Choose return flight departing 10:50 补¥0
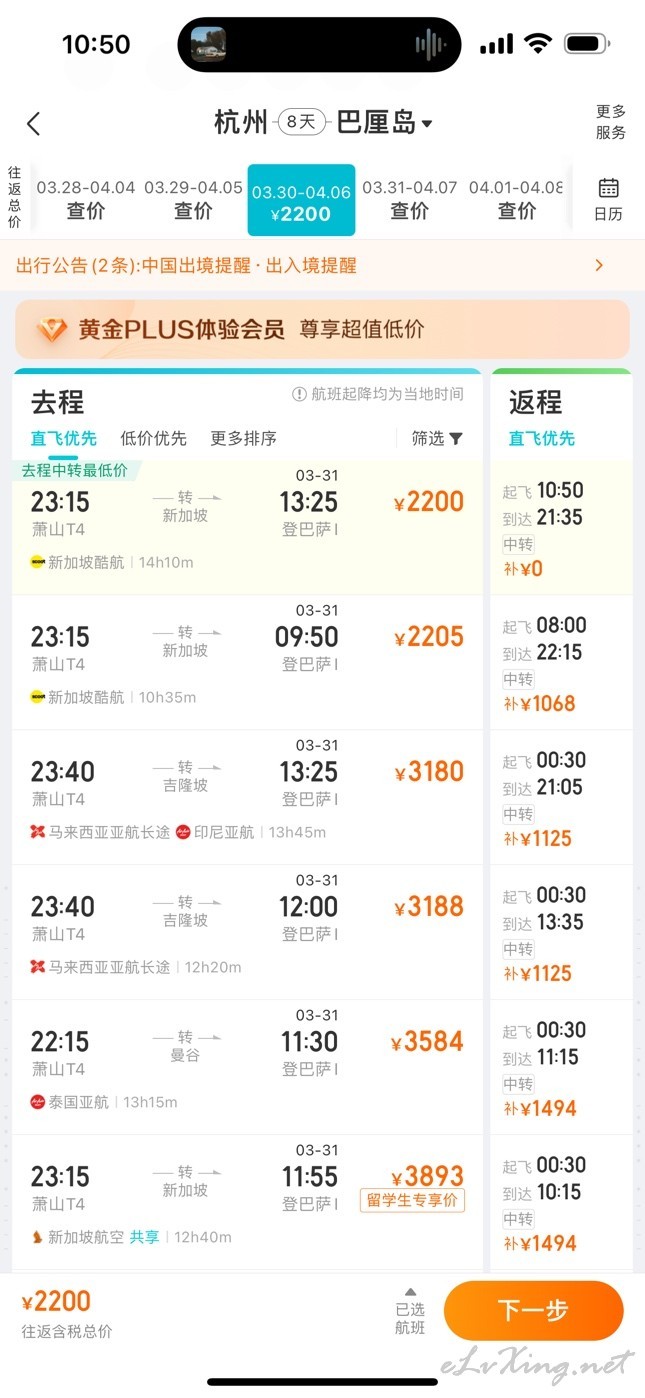The height and width of the screenshot is (1398, 645). click(561, 527)
